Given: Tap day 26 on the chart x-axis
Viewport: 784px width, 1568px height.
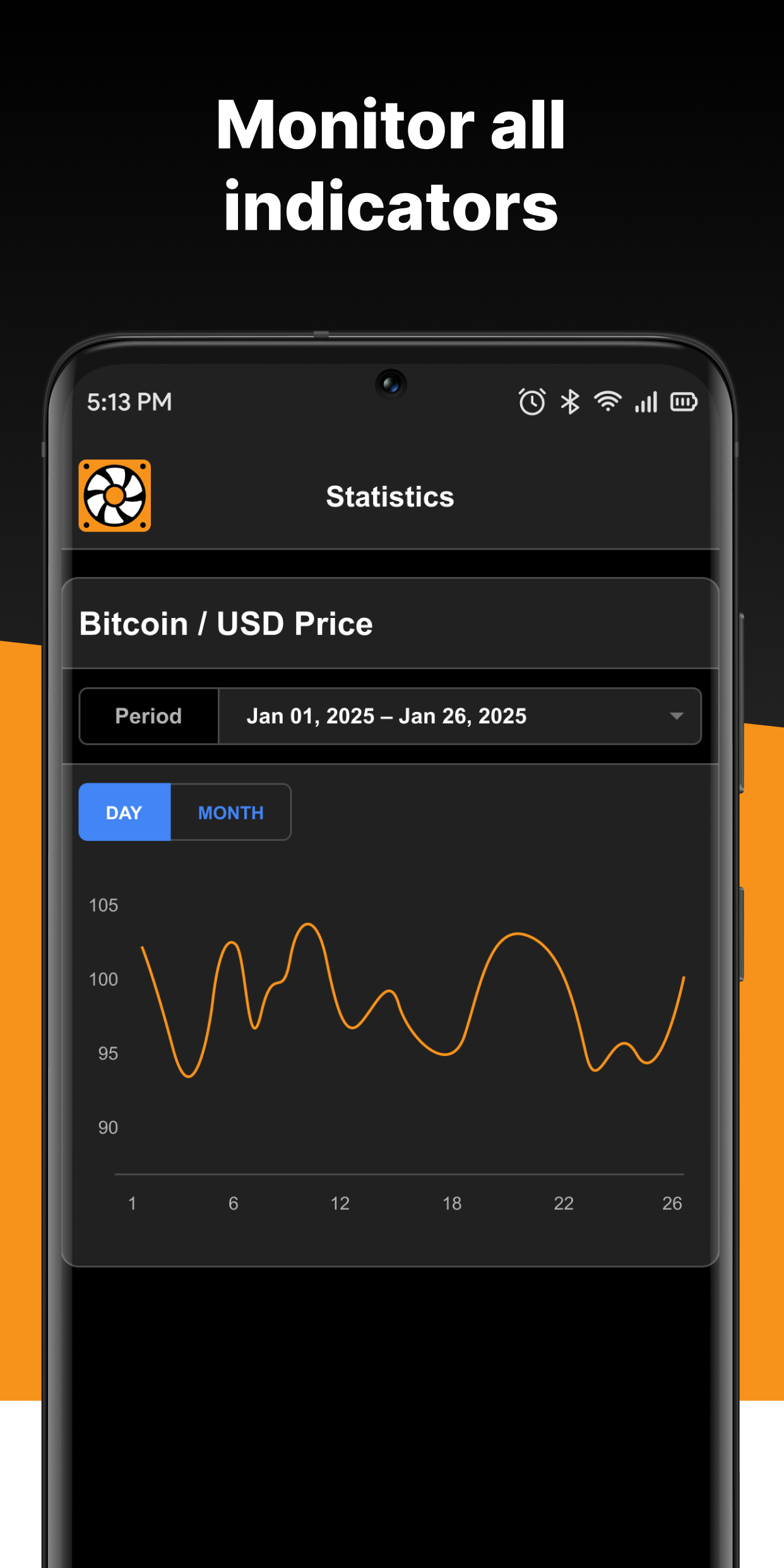Looking at the screenshot, I should tap(673, 1203).
